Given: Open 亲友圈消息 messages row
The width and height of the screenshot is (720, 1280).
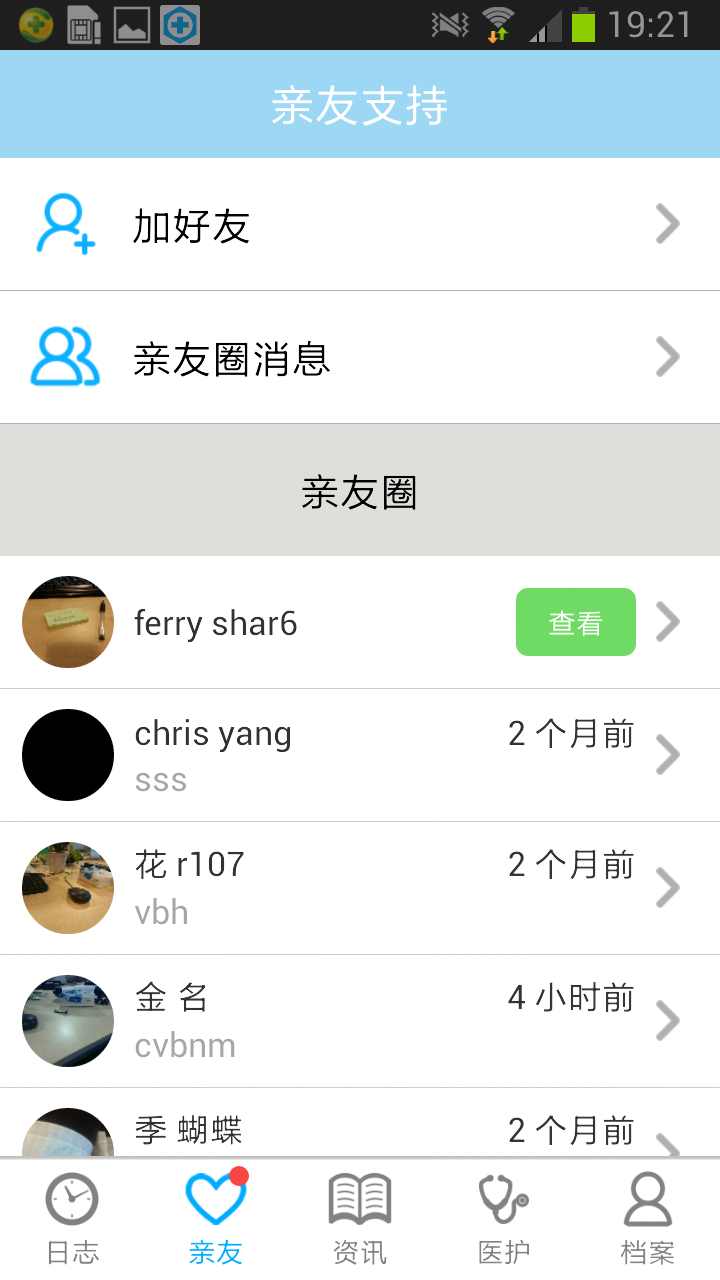Looking at the screenshot, I should [x=360, y=358].
